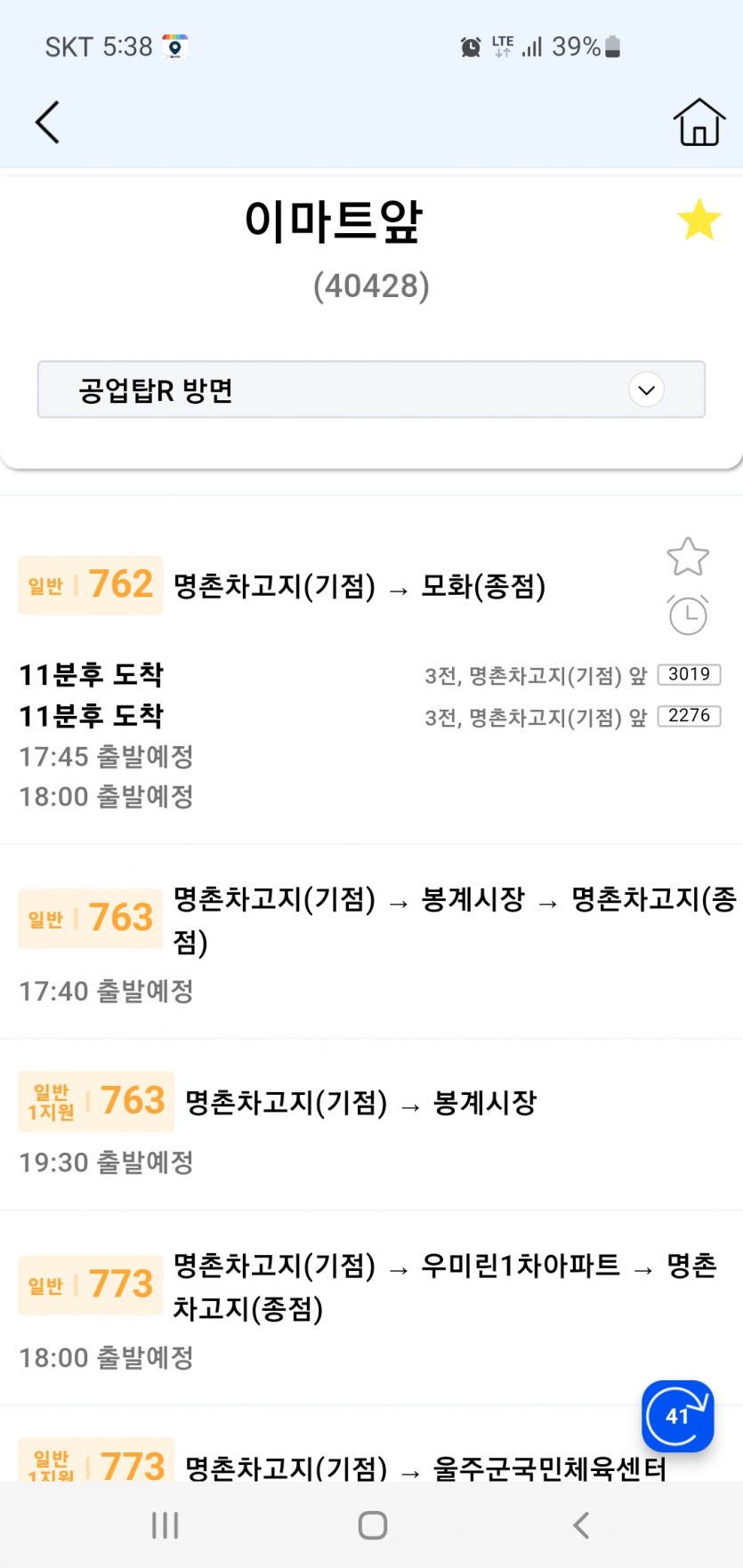The image size is (743, 1568).
Task: Refresh arrival info with the timer button
Action: tap(677, 1415)
